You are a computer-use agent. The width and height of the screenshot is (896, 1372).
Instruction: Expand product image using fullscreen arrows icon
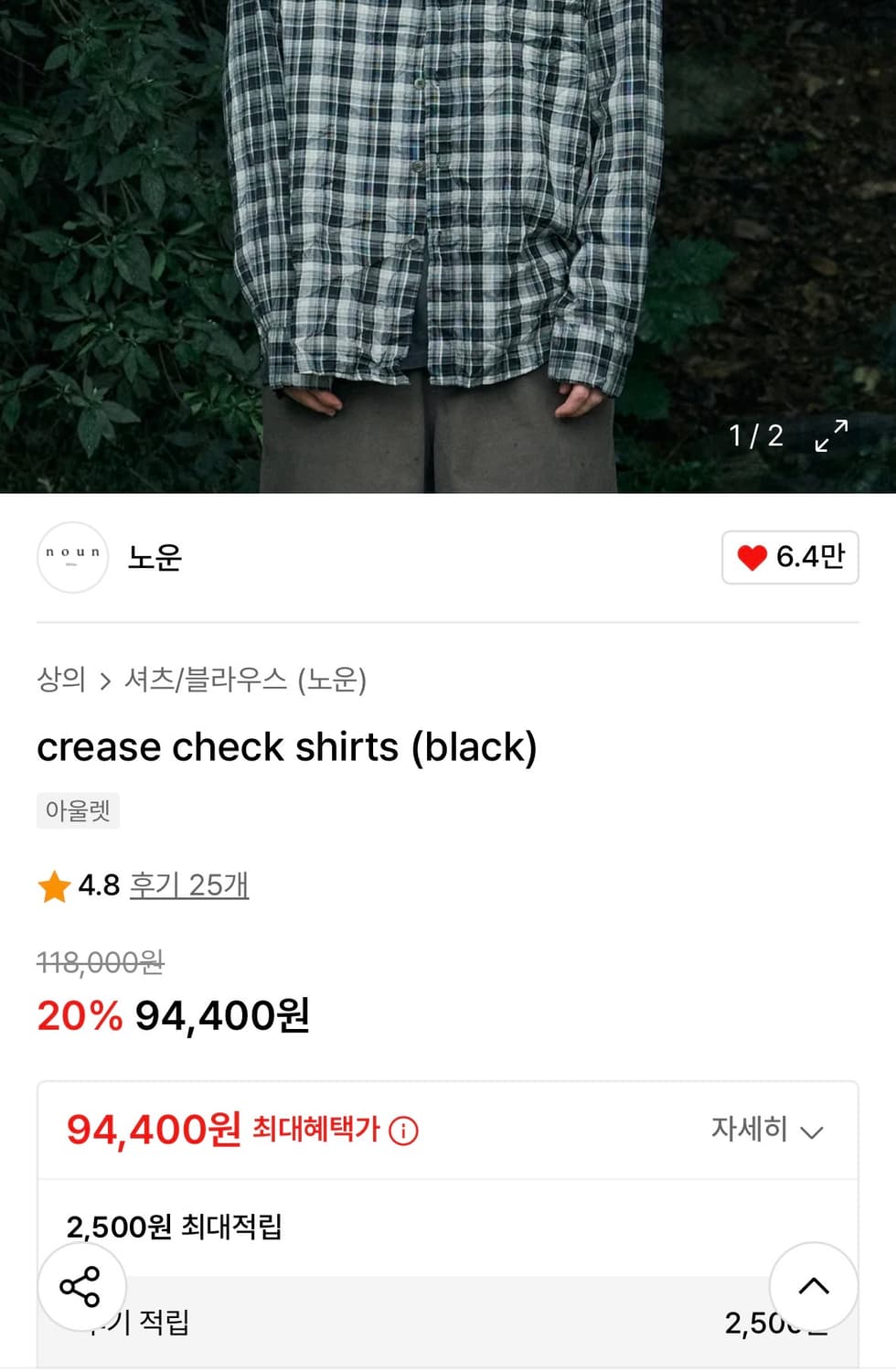[x=829, y=437]
